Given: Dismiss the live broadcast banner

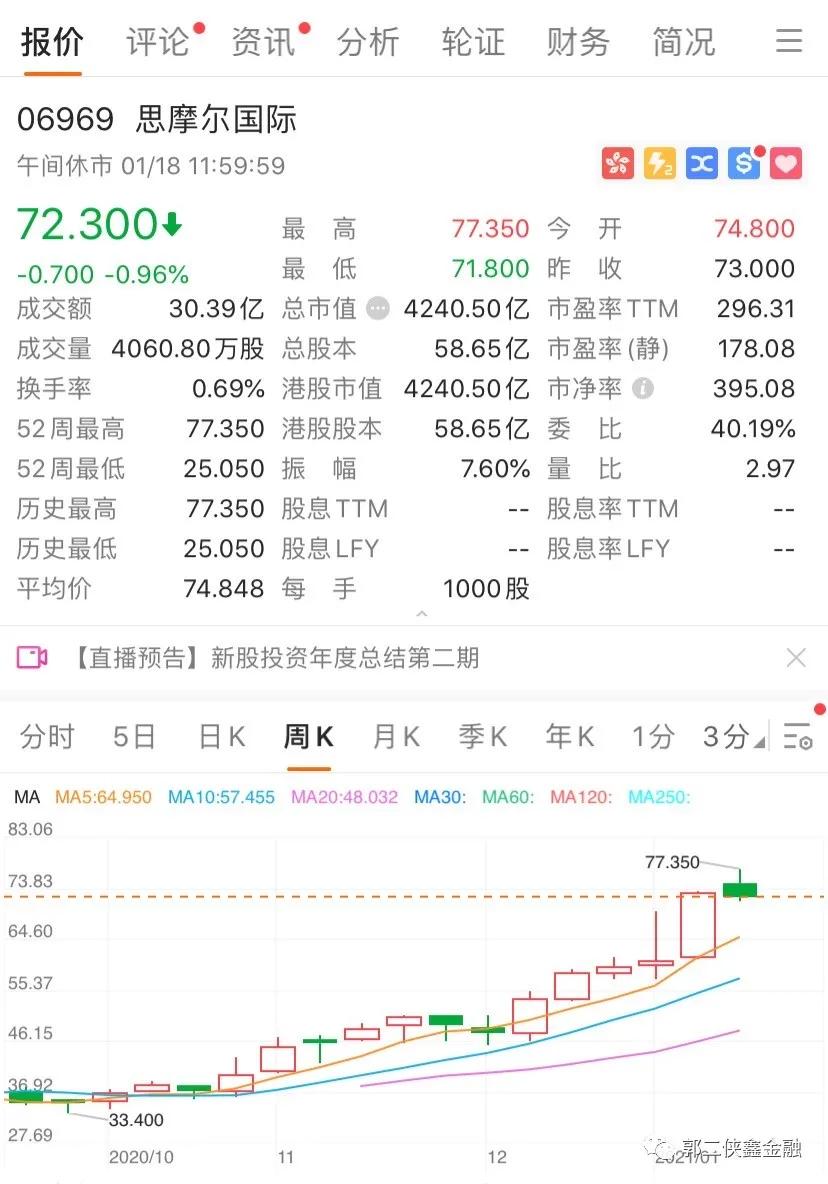Looking at the screenshot, I should coord(796,657).
